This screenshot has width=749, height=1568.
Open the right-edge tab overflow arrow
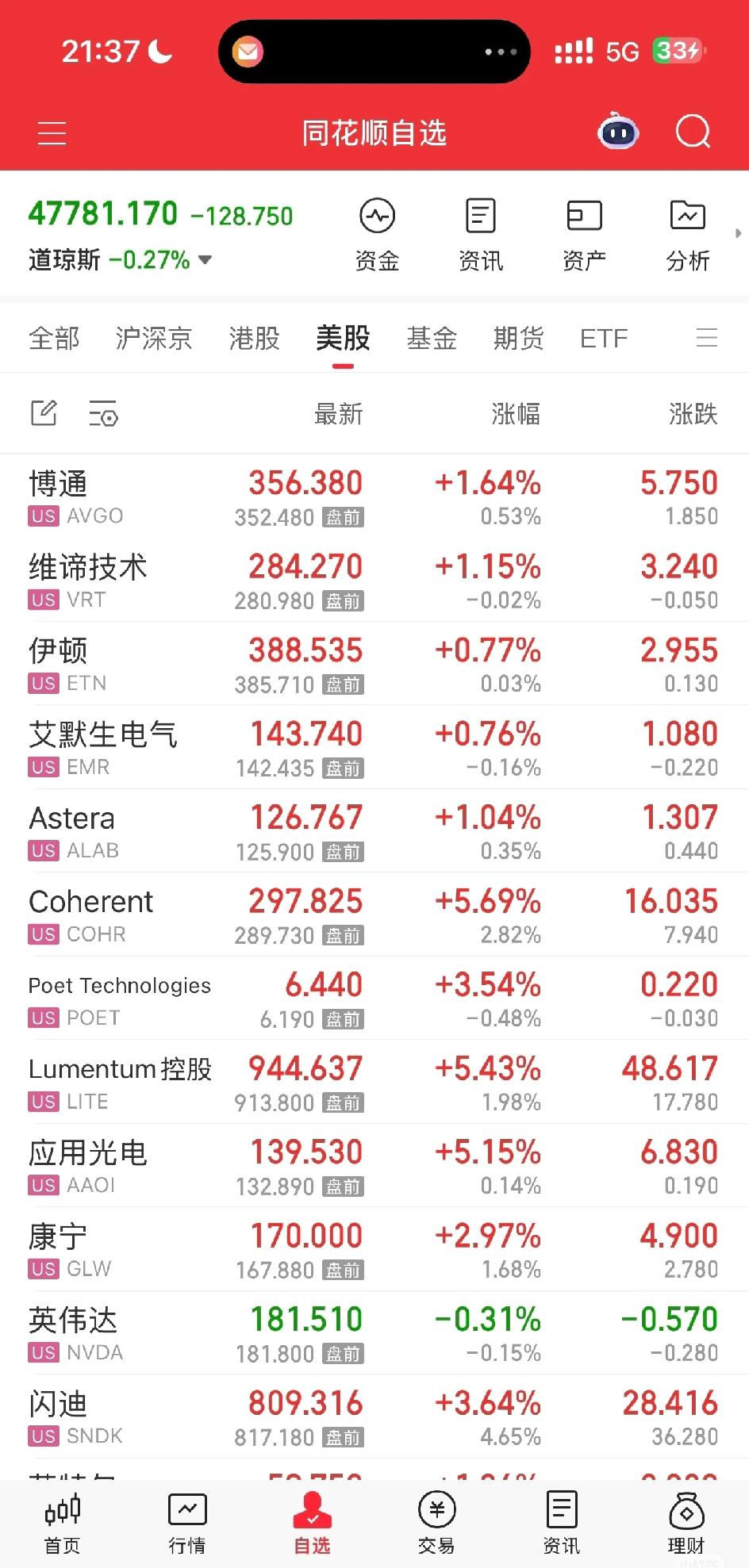point(738,234)
